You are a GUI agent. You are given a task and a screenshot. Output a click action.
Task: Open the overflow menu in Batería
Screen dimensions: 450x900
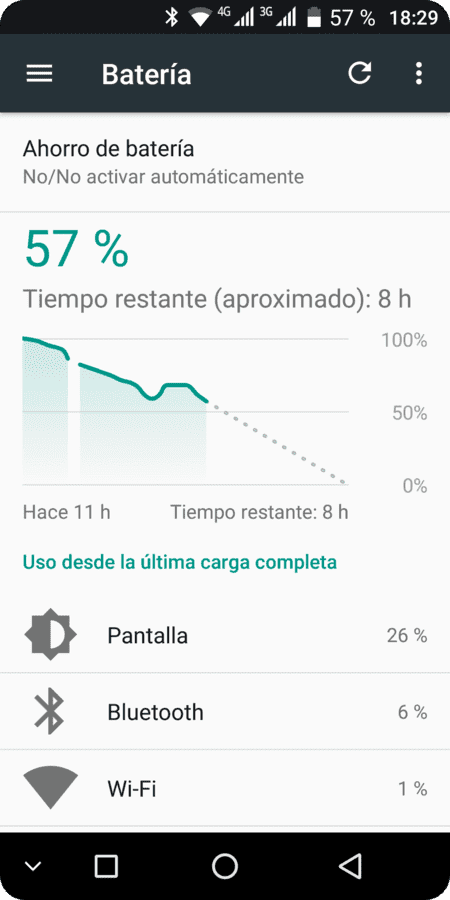(x=418, y=73)
